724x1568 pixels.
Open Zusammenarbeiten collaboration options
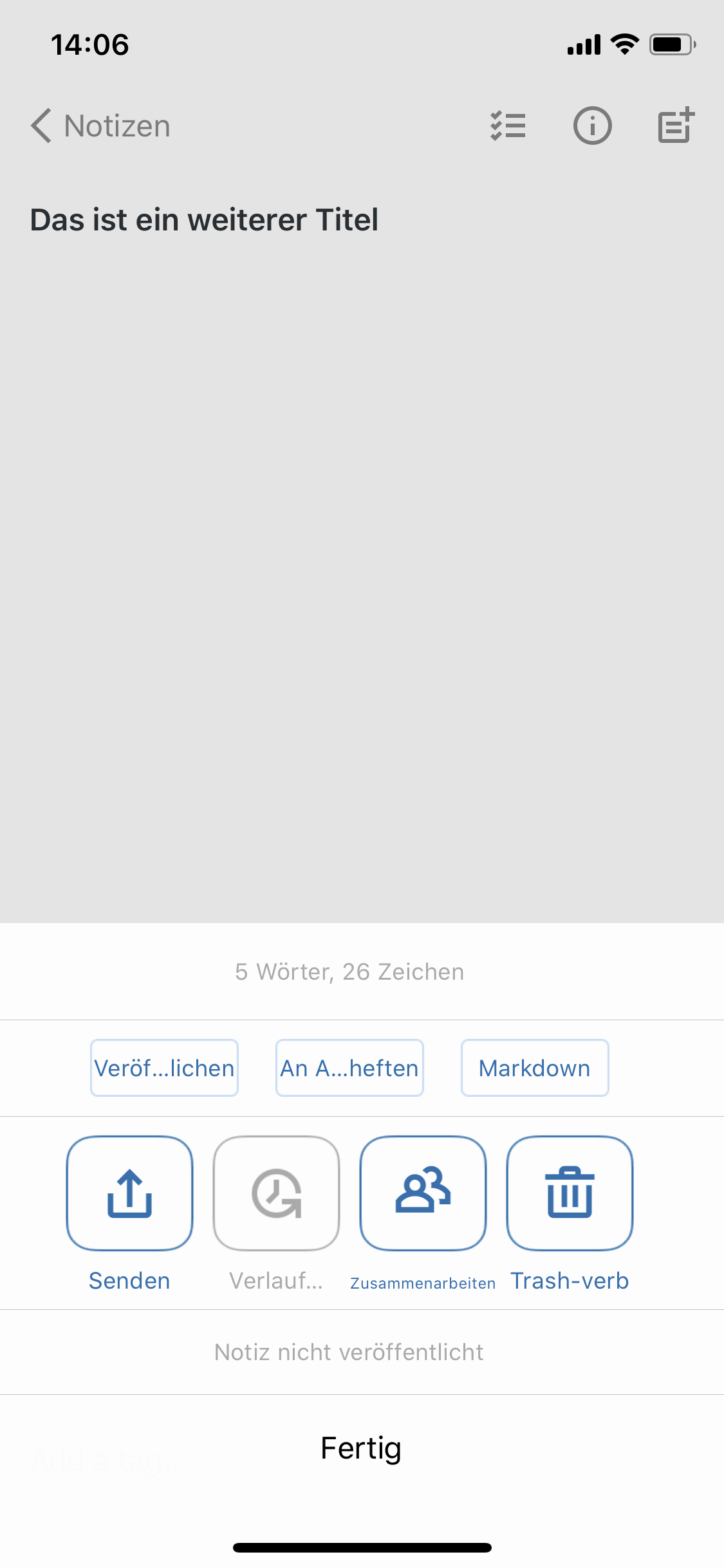click(x=423, y=1193)
